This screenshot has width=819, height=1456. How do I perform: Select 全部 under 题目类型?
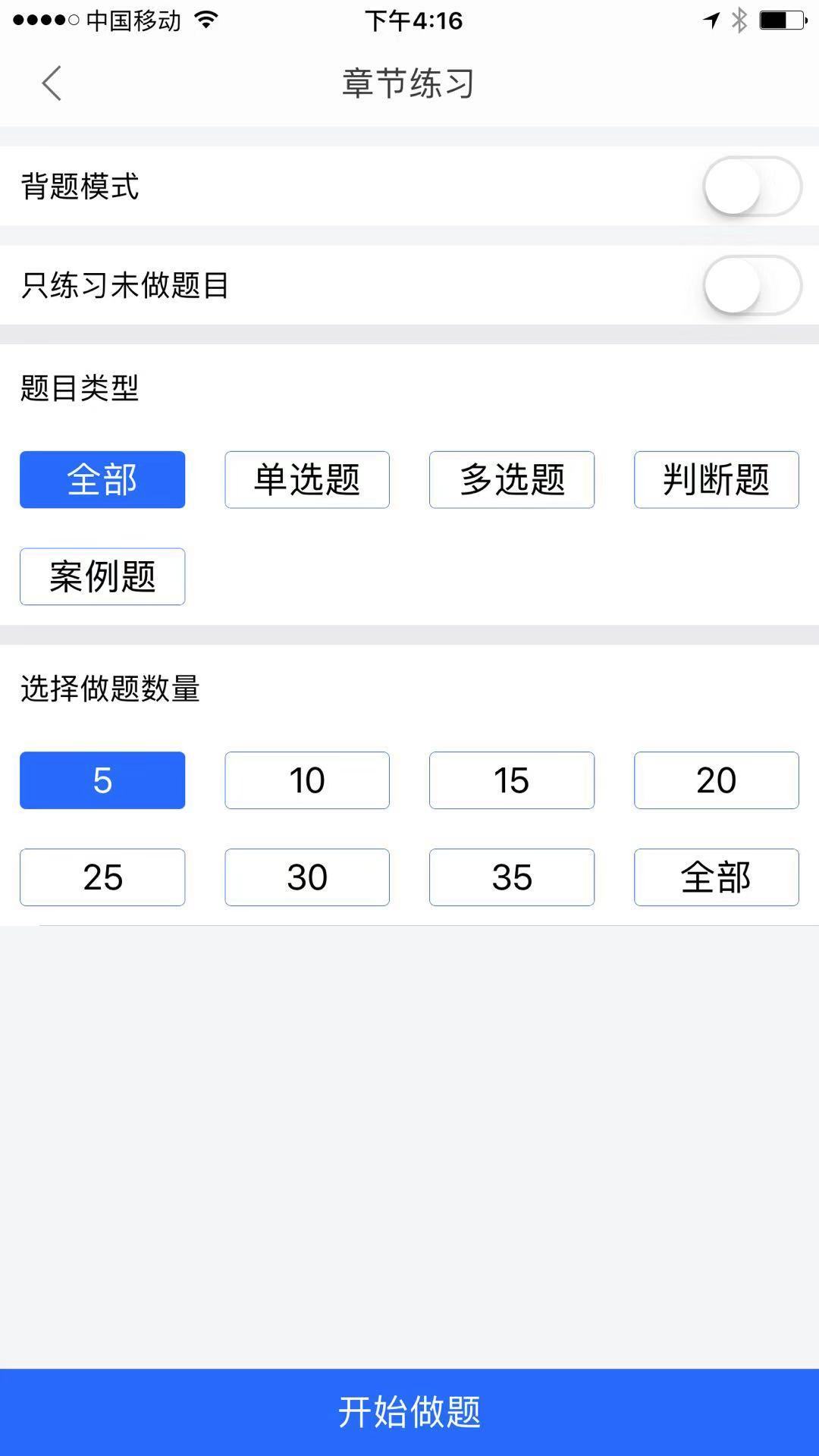(102, 479)
